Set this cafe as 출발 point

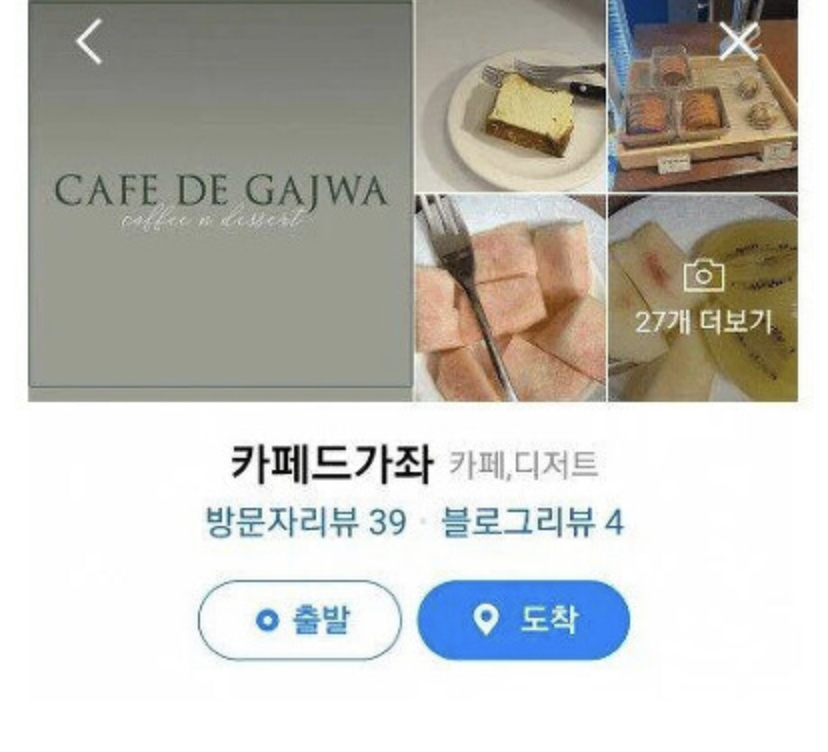[x=299, y=620]
